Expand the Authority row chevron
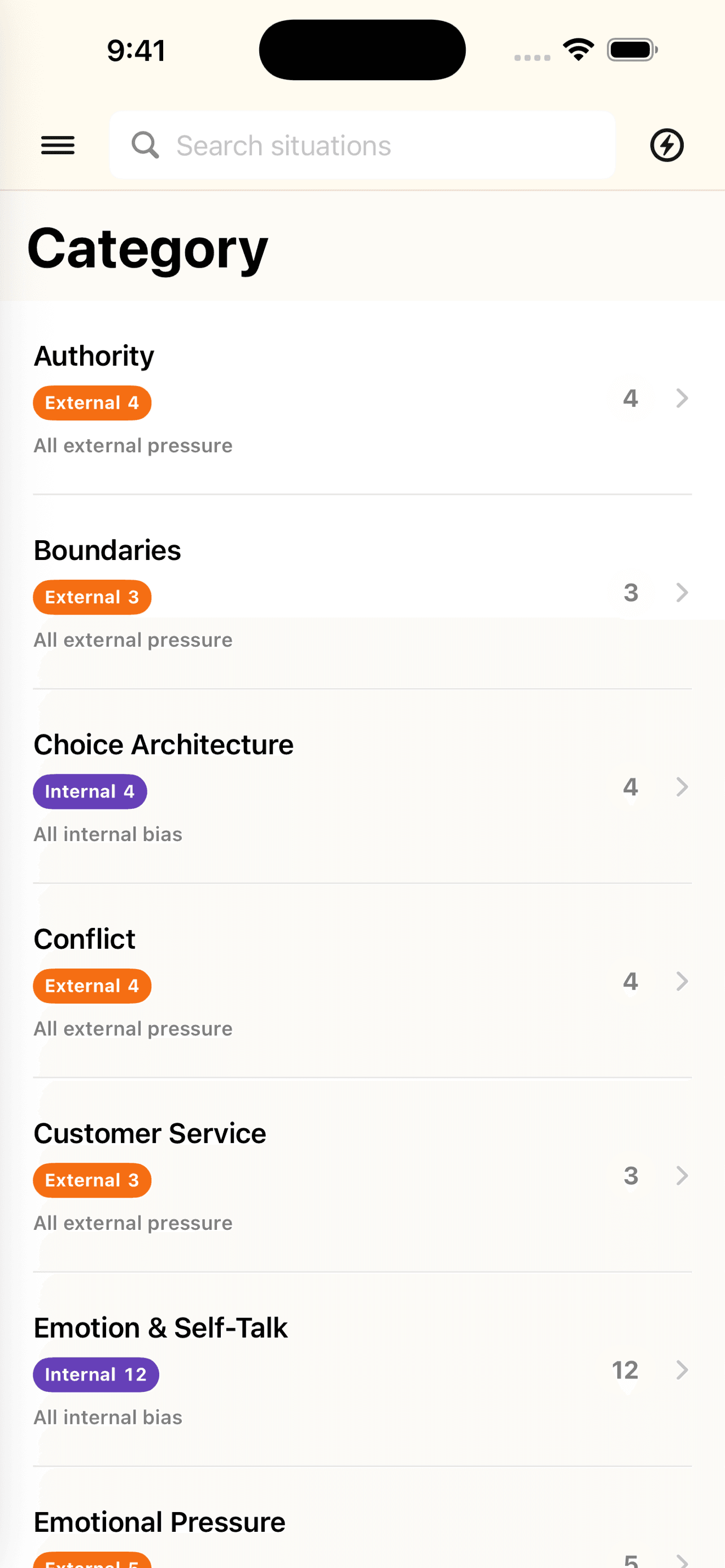Image resolution: width=725 pixels, height=1568 pixels. 681,398
